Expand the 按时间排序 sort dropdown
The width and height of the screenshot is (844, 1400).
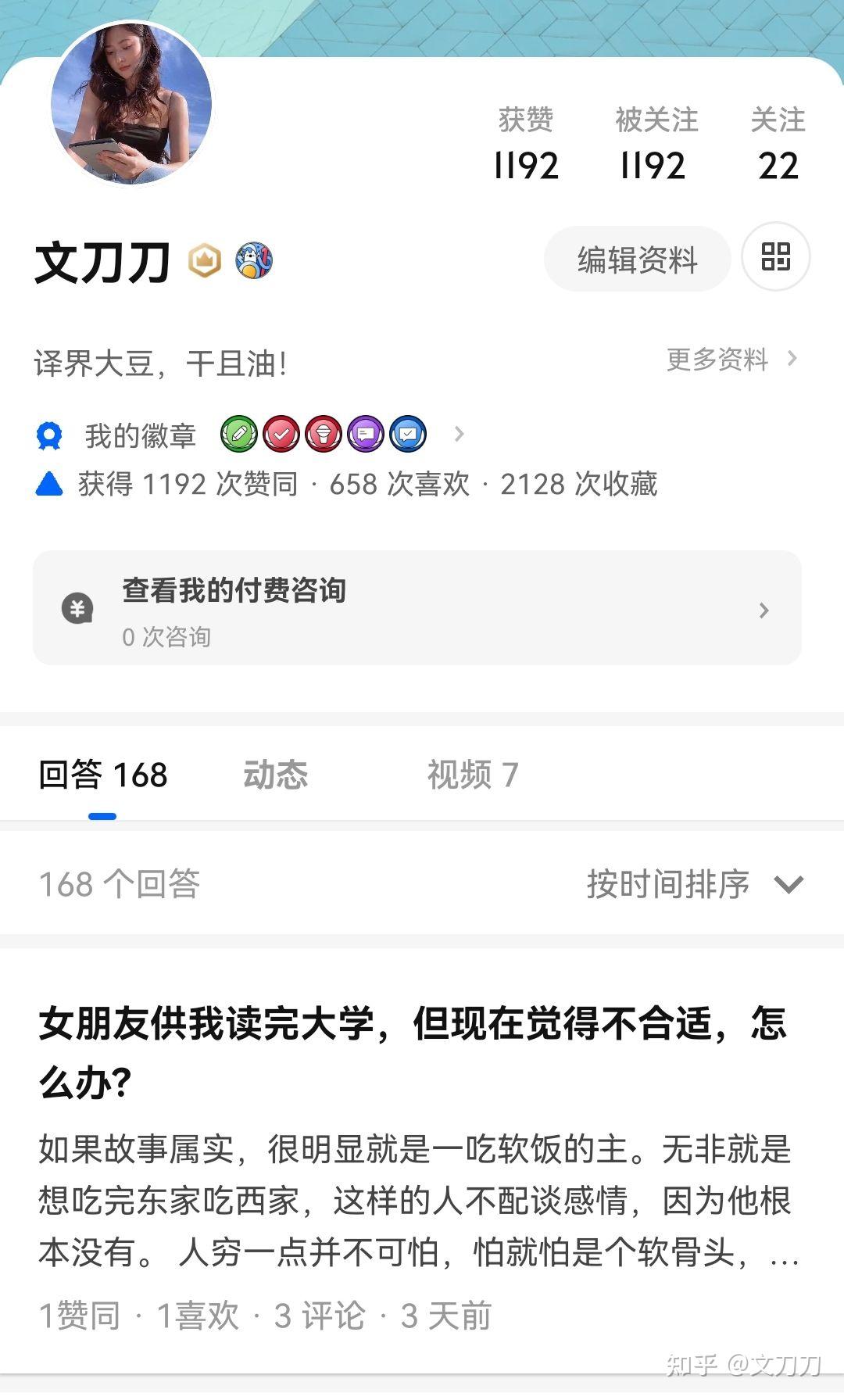tap(695, 884)
